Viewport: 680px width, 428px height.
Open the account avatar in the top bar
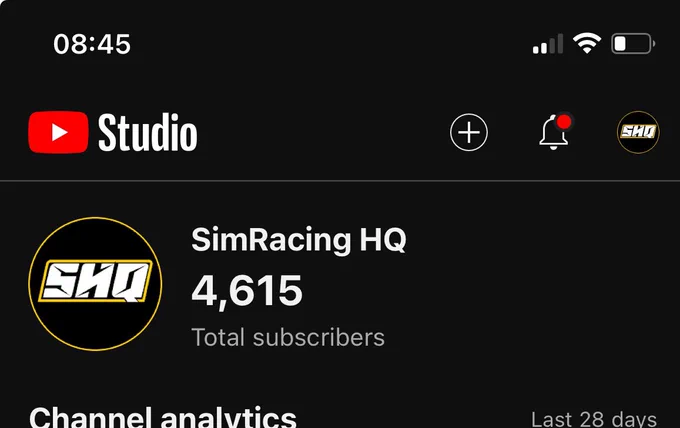638,132
